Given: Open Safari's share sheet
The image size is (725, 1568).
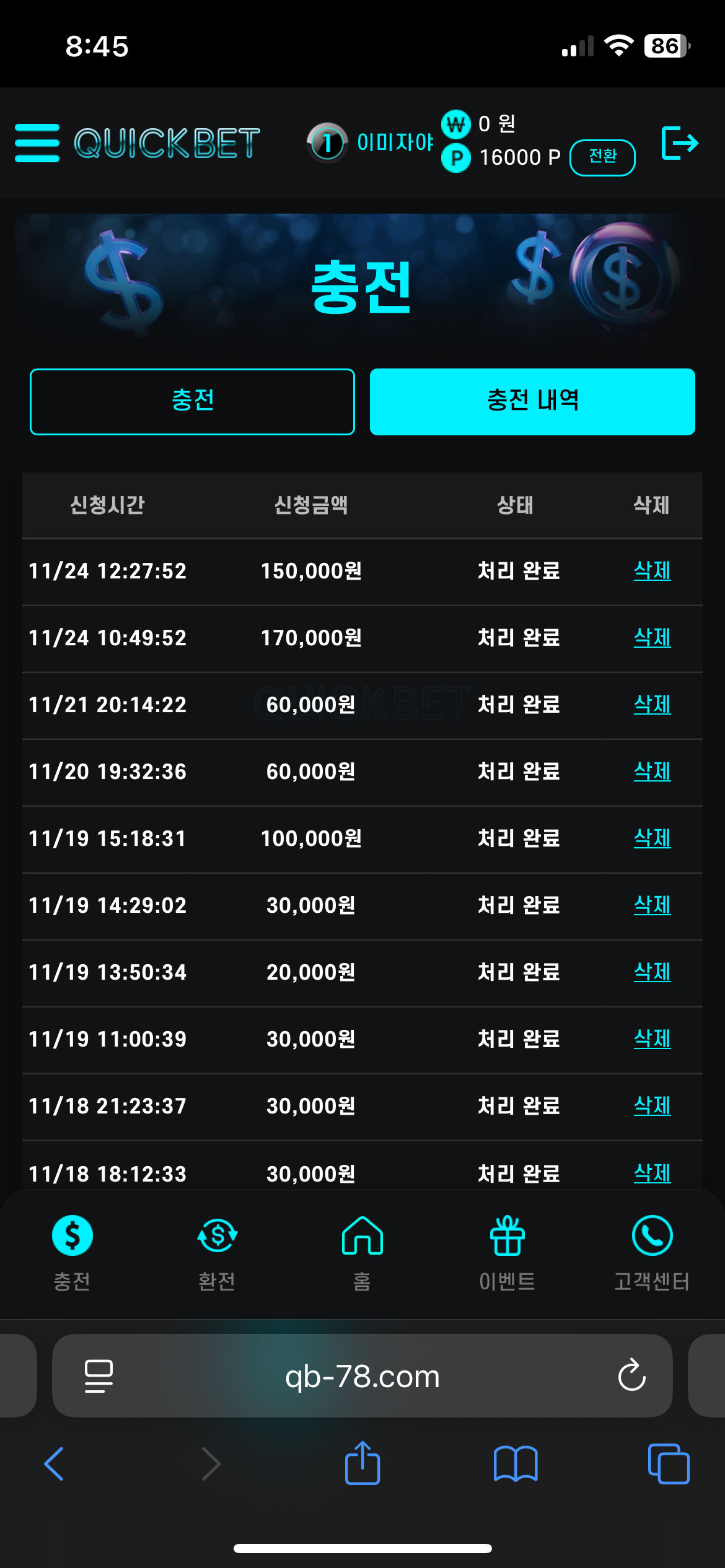Looking at the screenshot, I should [x=362, y=1463].
